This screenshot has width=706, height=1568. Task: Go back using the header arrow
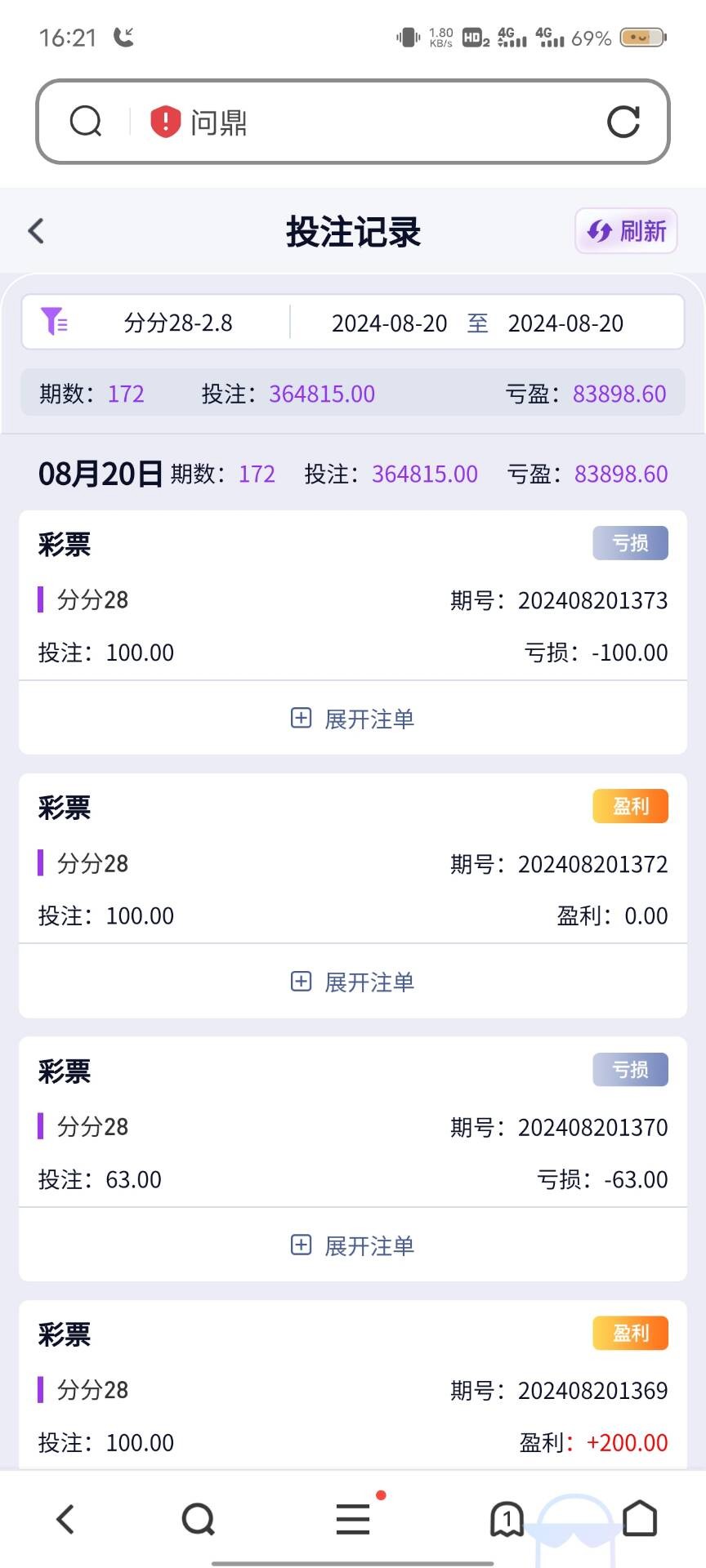(36, 231)
